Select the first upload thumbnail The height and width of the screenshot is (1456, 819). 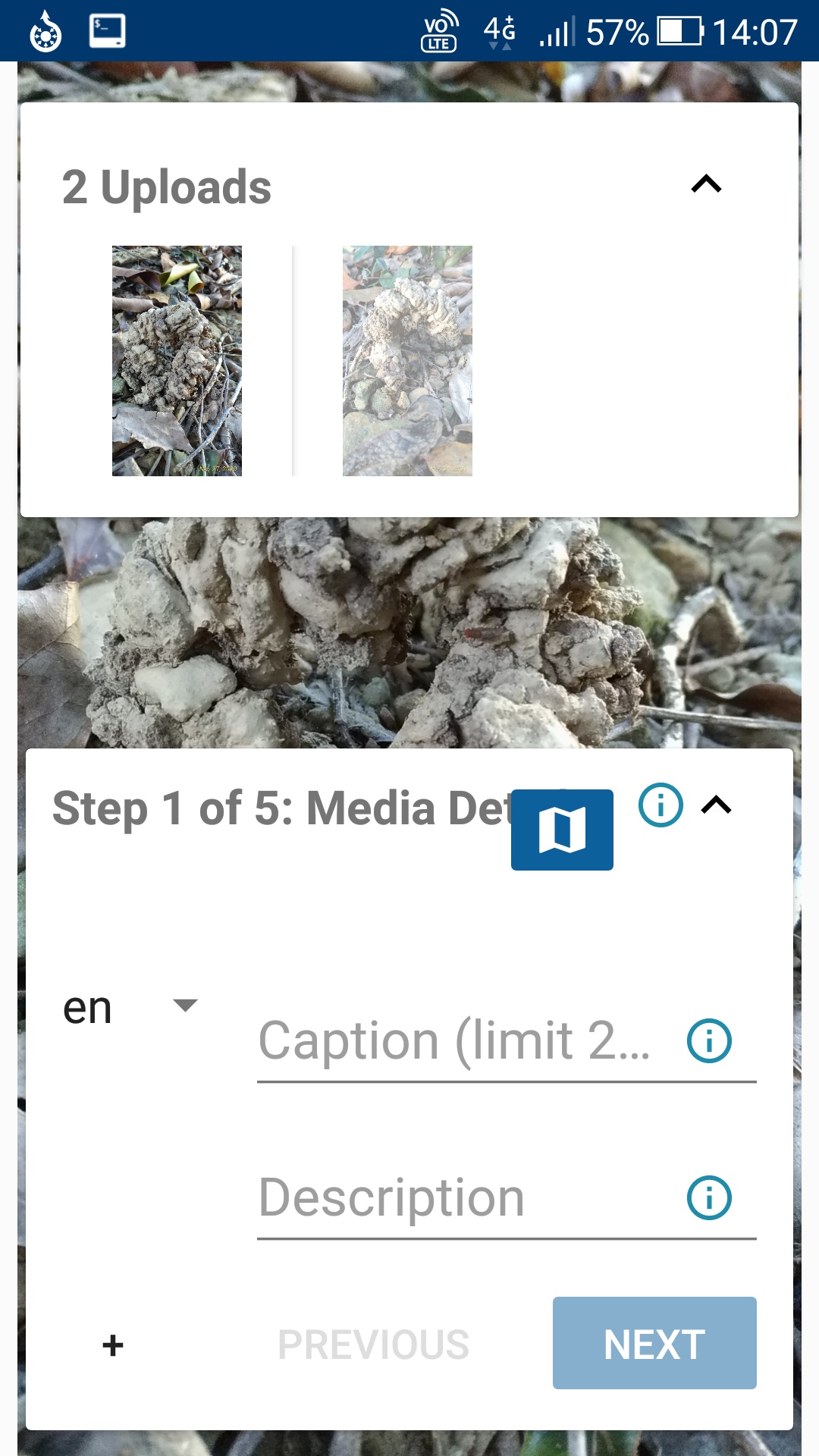[x=177, y=361]
